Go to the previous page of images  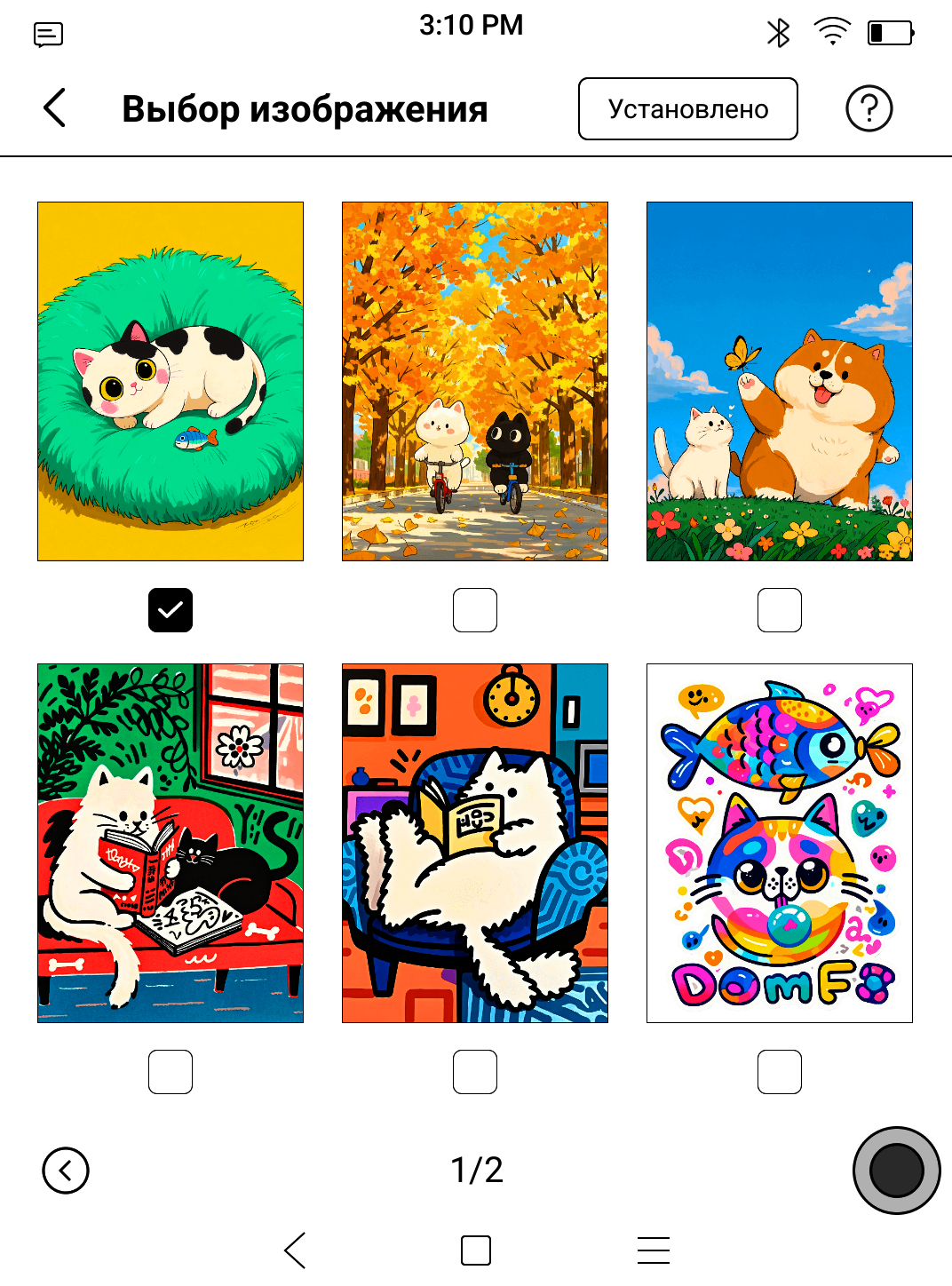[66, 1171]
